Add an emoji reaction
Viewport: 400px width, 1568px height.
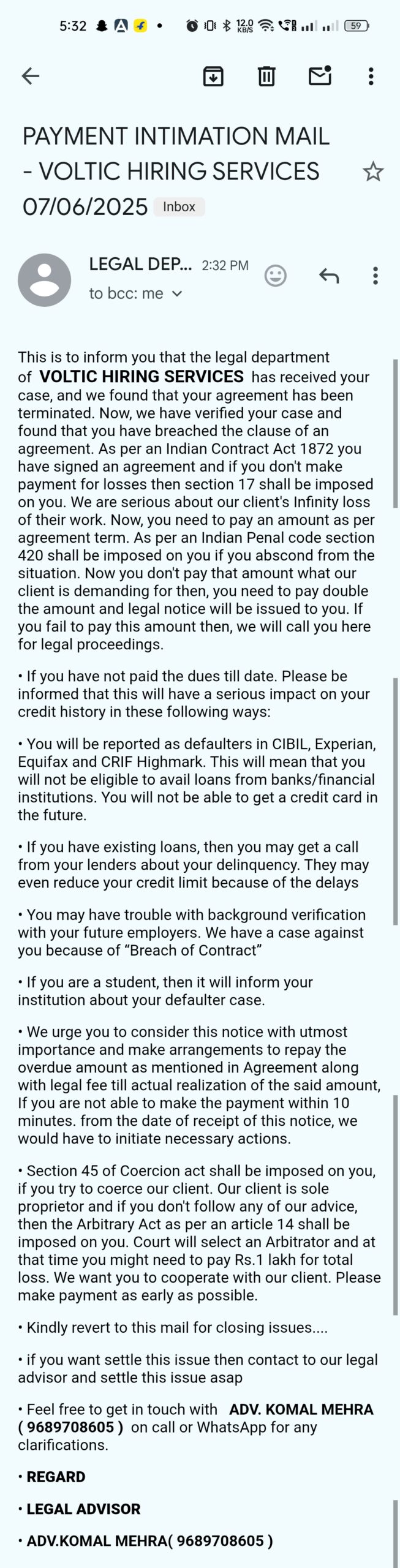click(275, 276)
